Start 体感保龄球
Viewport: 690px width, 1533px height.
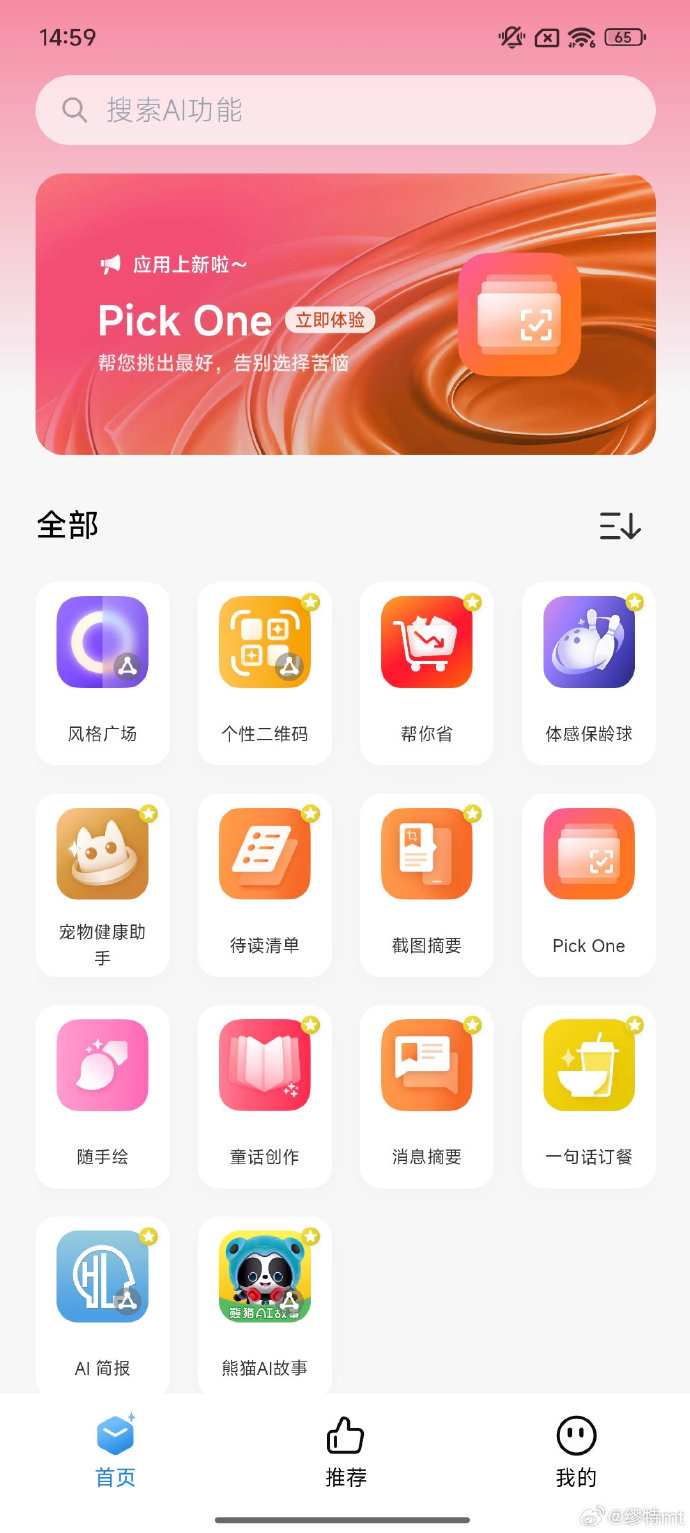click(588, 672)
